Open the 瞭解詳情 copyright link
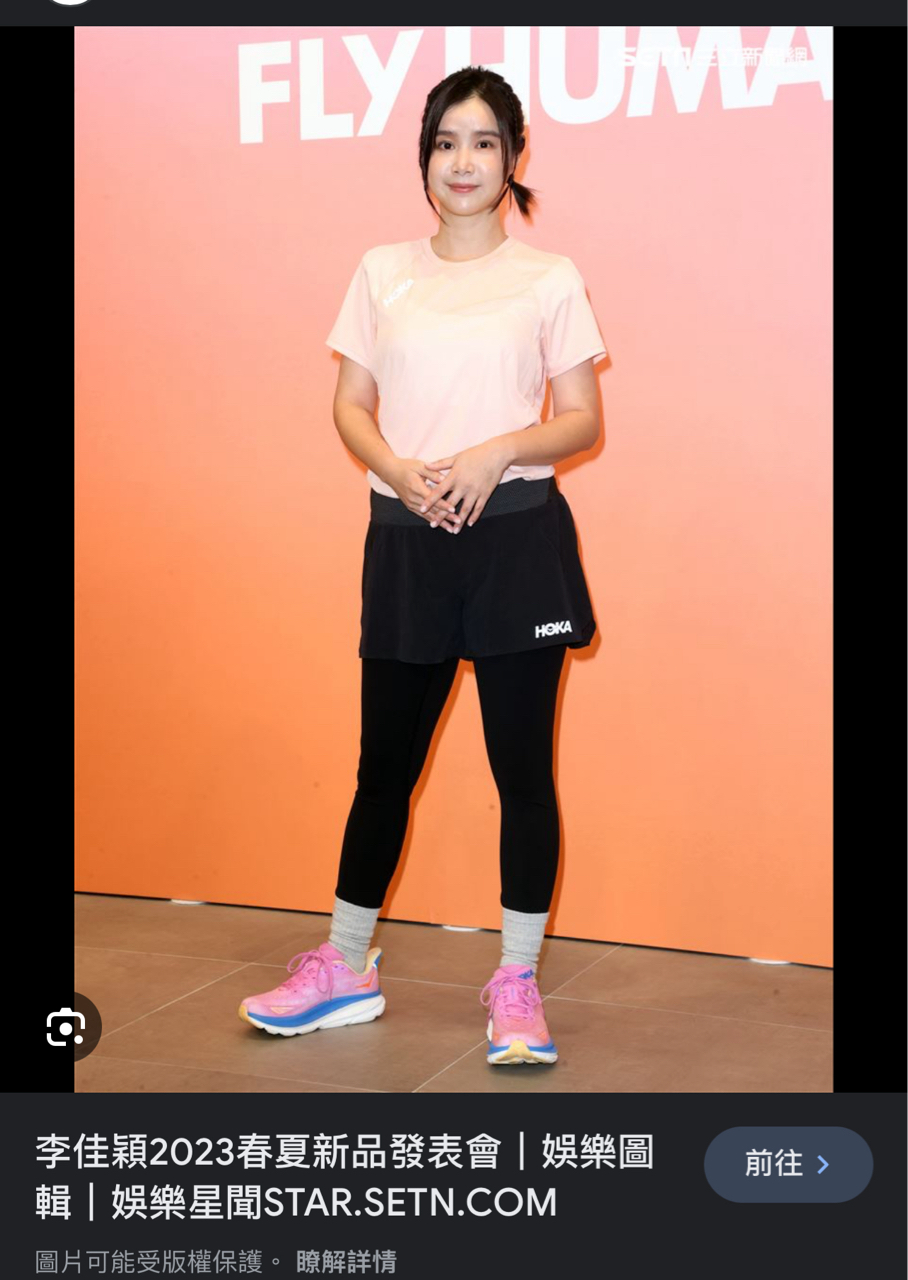The width and height of the screenshot is (908, 1280). click(x=346, y=1261)
